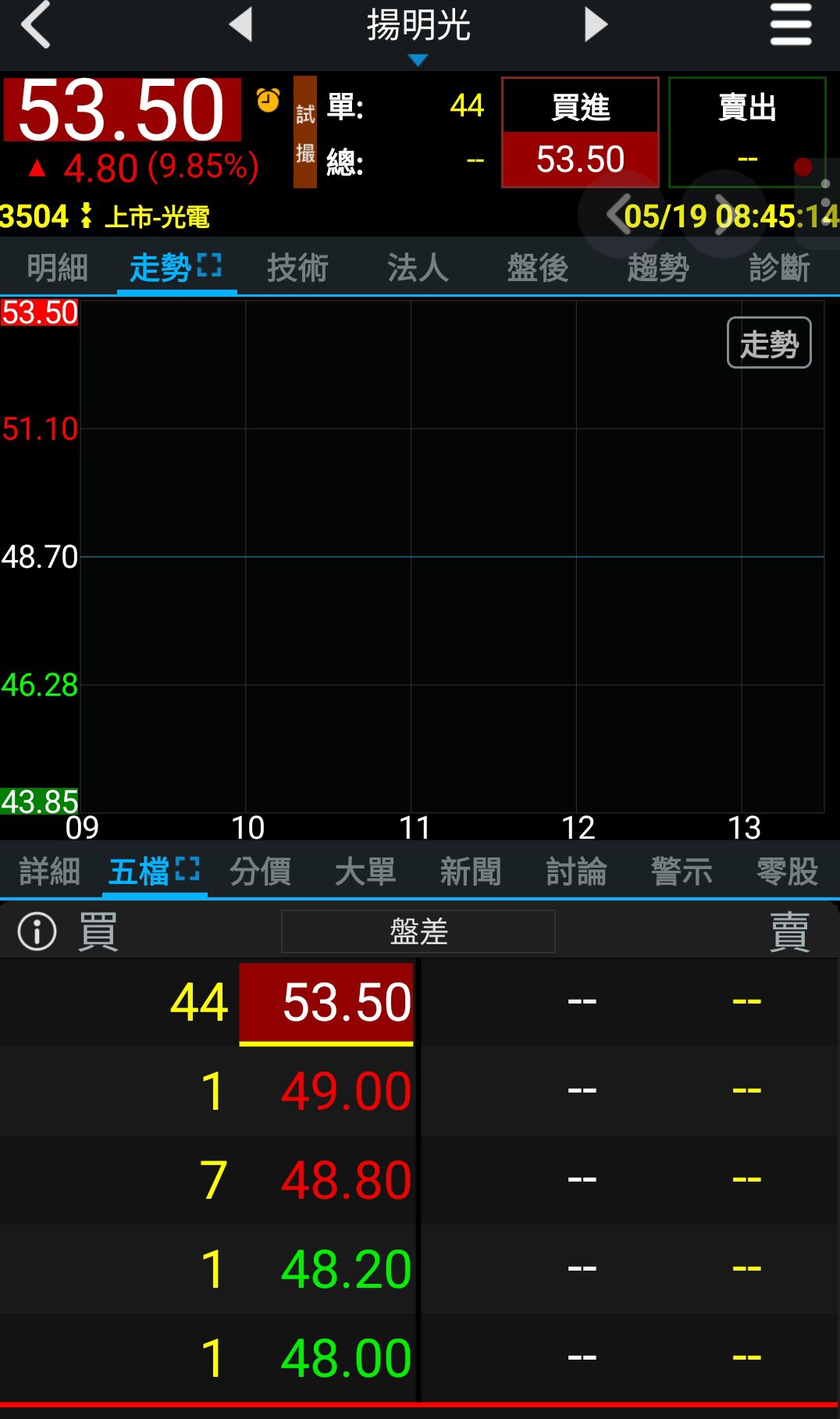Go back using the top-left arrow
840x1419 pixels.
point(36,25)
